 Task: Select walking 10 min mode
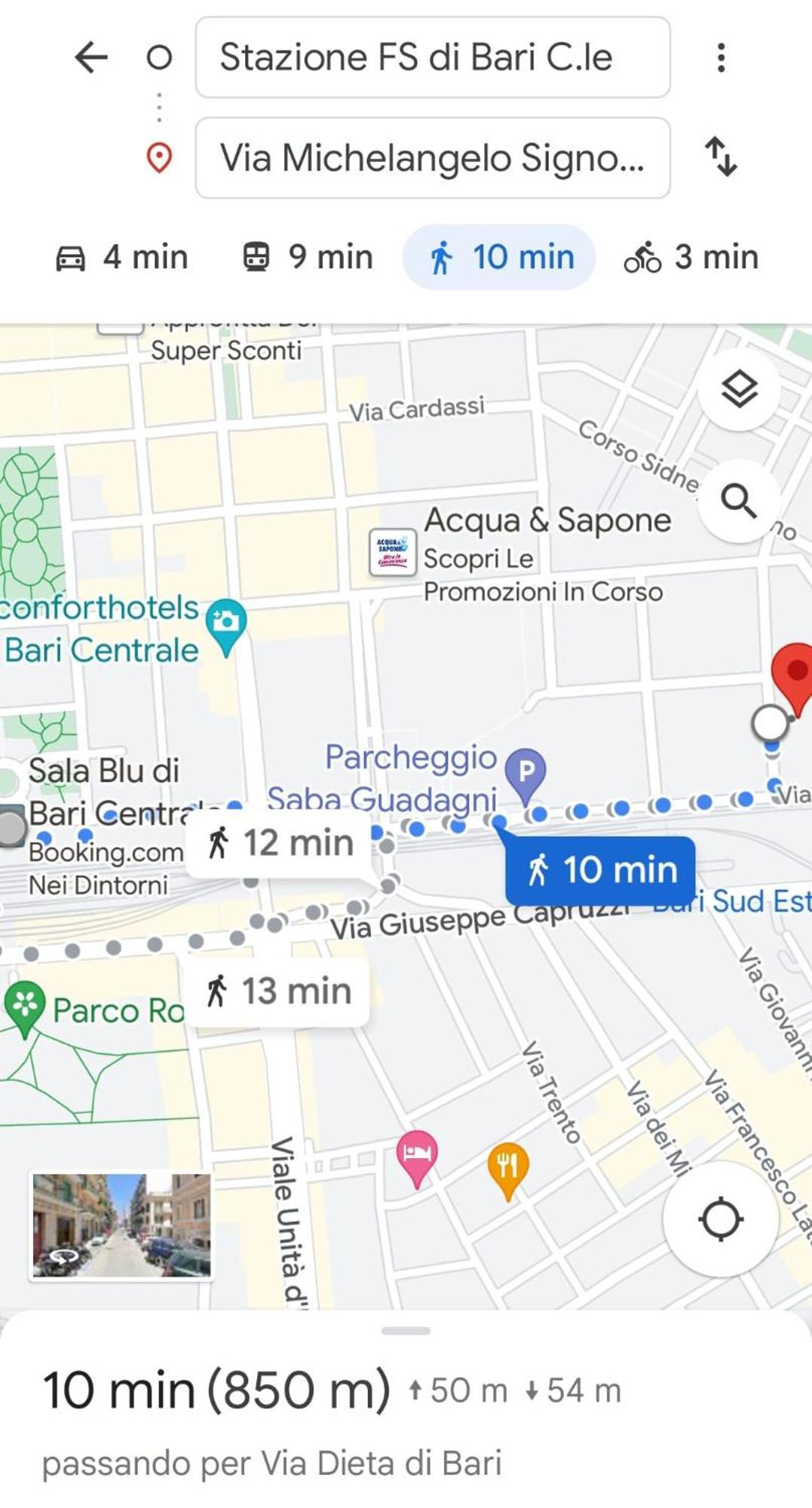click(499, 257)
